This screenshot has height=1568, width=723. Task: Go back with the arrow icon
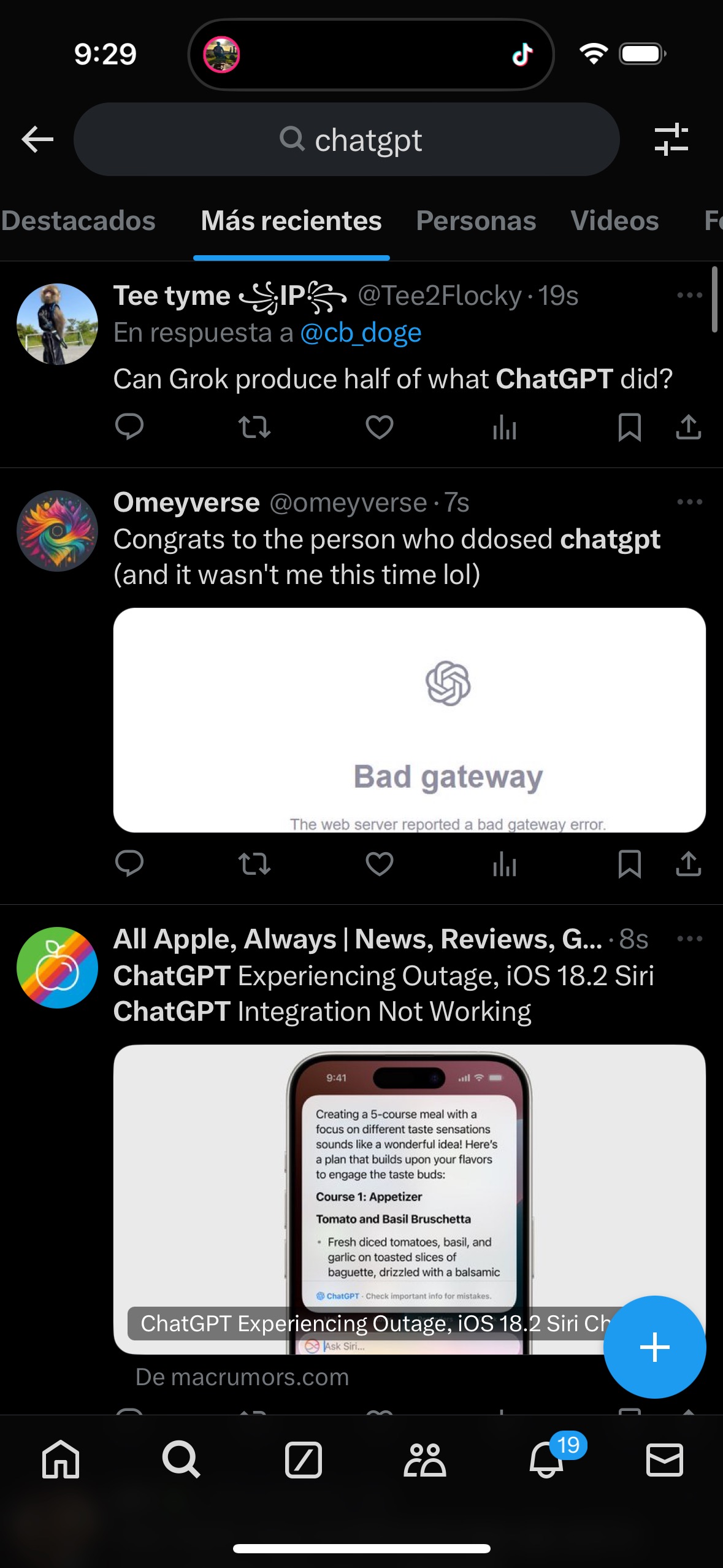(x=37, y=140)
